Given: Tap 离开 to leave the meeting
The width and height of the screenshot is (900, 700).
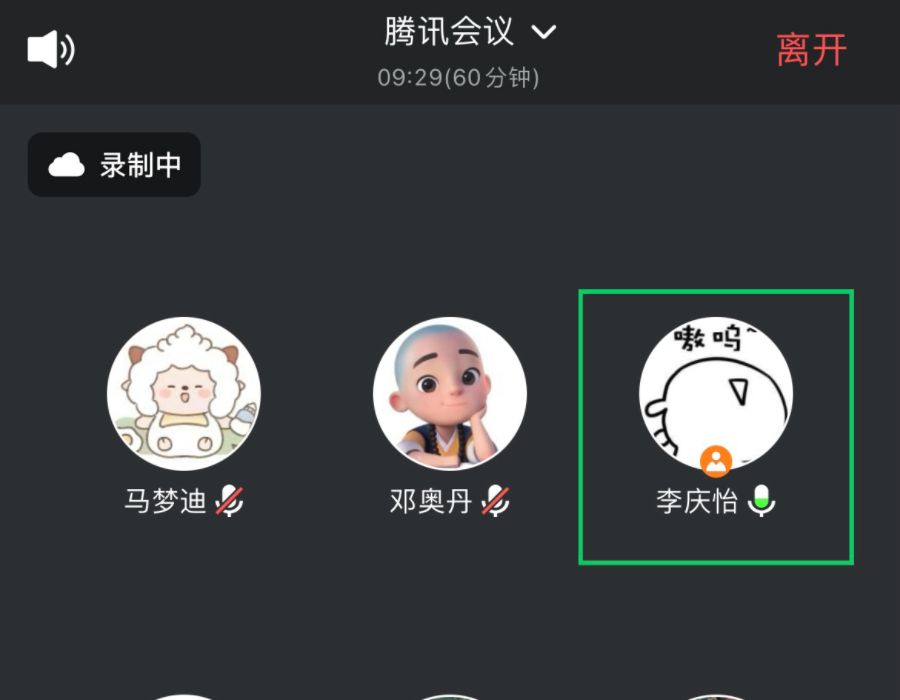Looking at the screenshot, I should click(x=811, y=50).
